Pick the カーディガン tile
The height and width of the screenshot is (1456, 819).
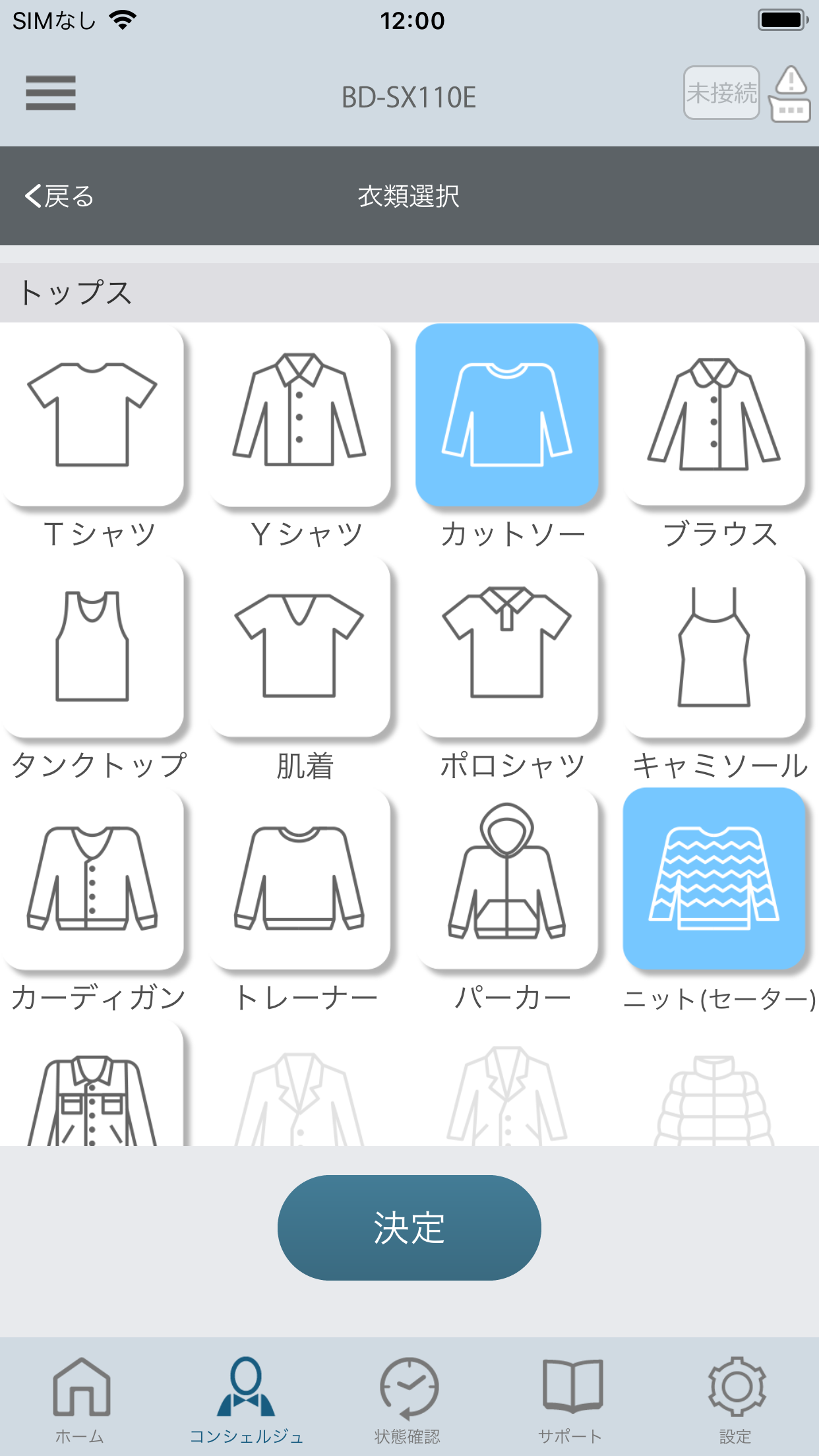(92, 880)
